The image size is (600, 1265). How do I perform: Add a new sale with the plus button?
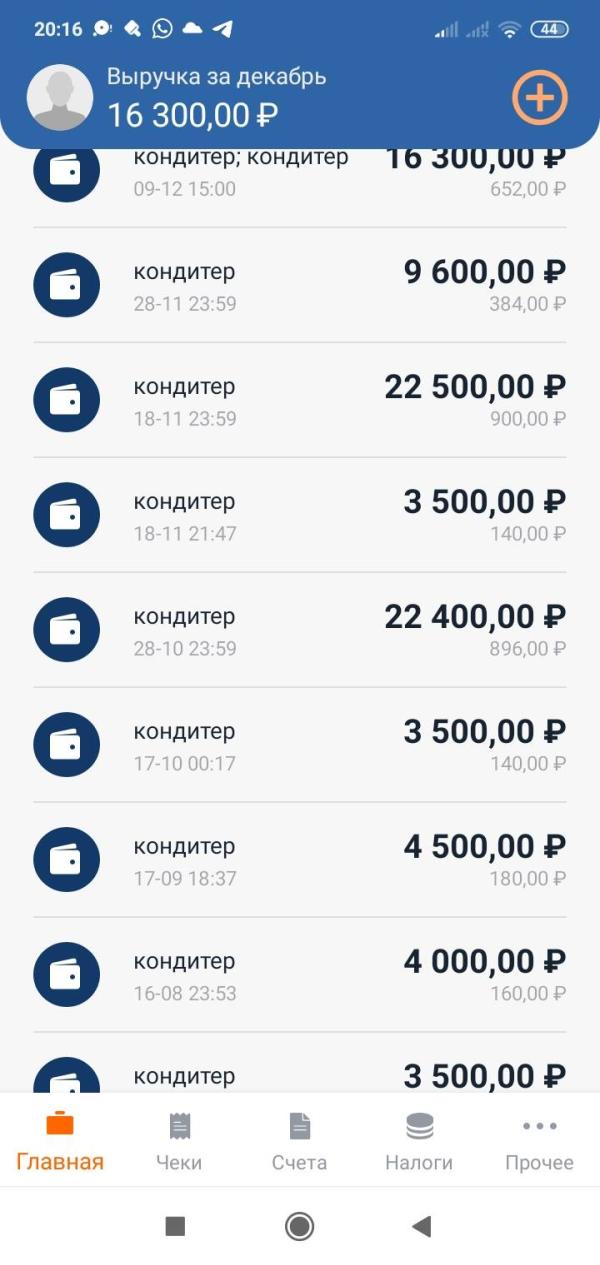[x=540, y=98]
